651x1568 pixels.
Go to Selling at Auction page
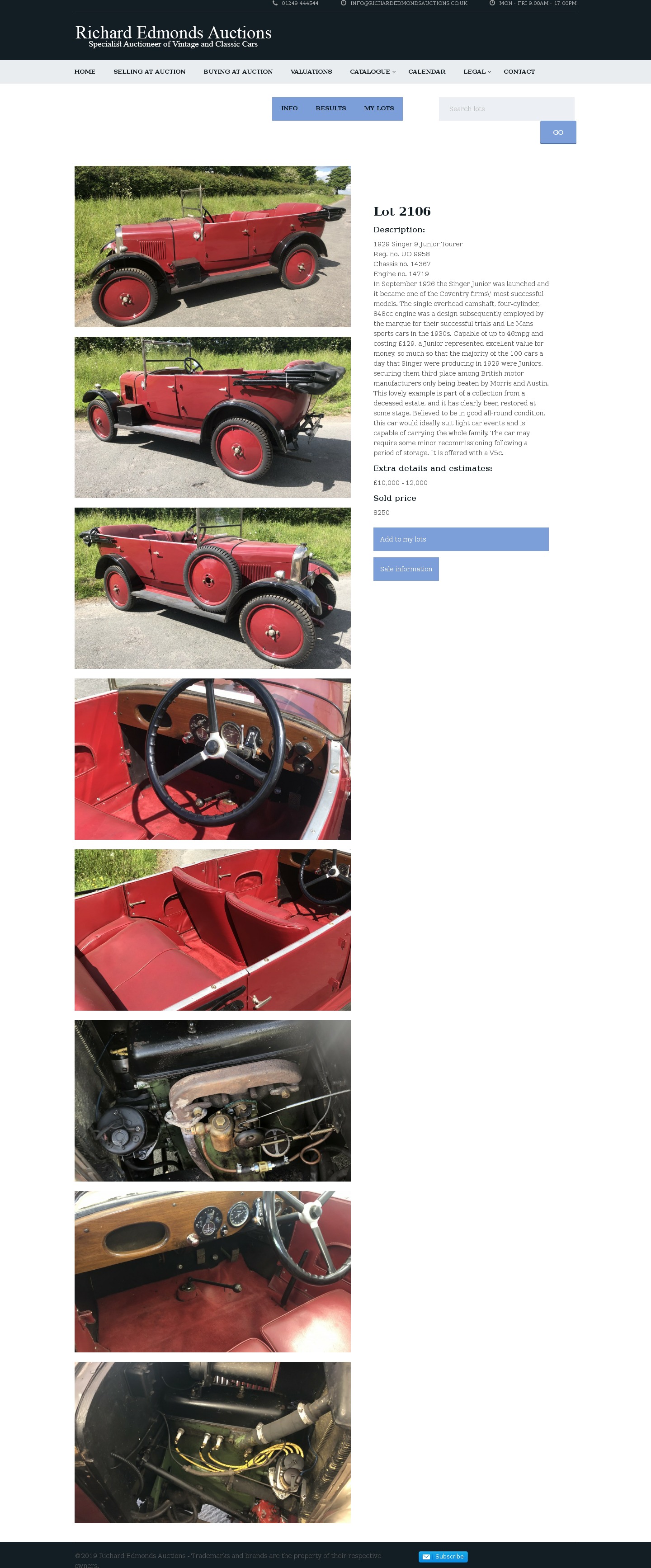point(149,72)
